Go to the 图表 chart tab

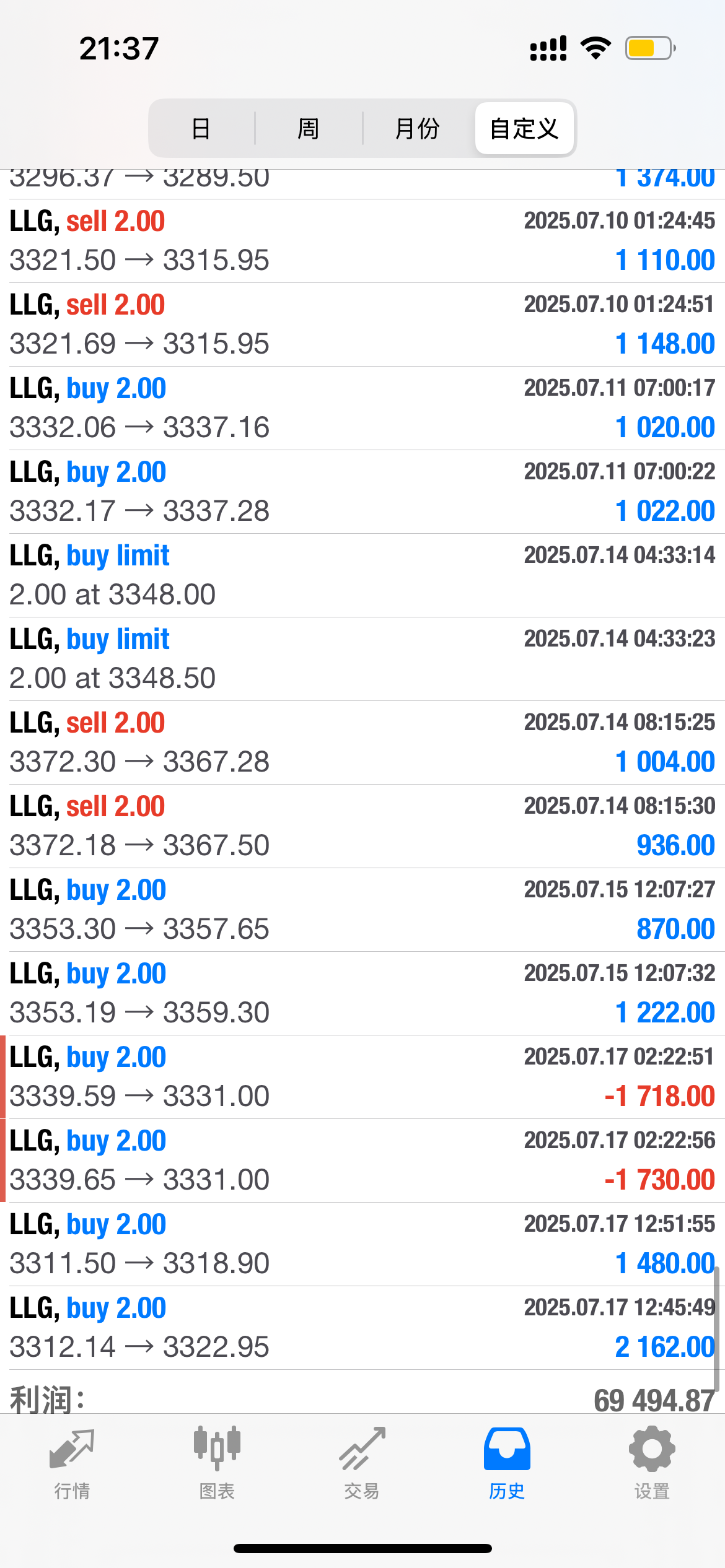[217, 1463]
